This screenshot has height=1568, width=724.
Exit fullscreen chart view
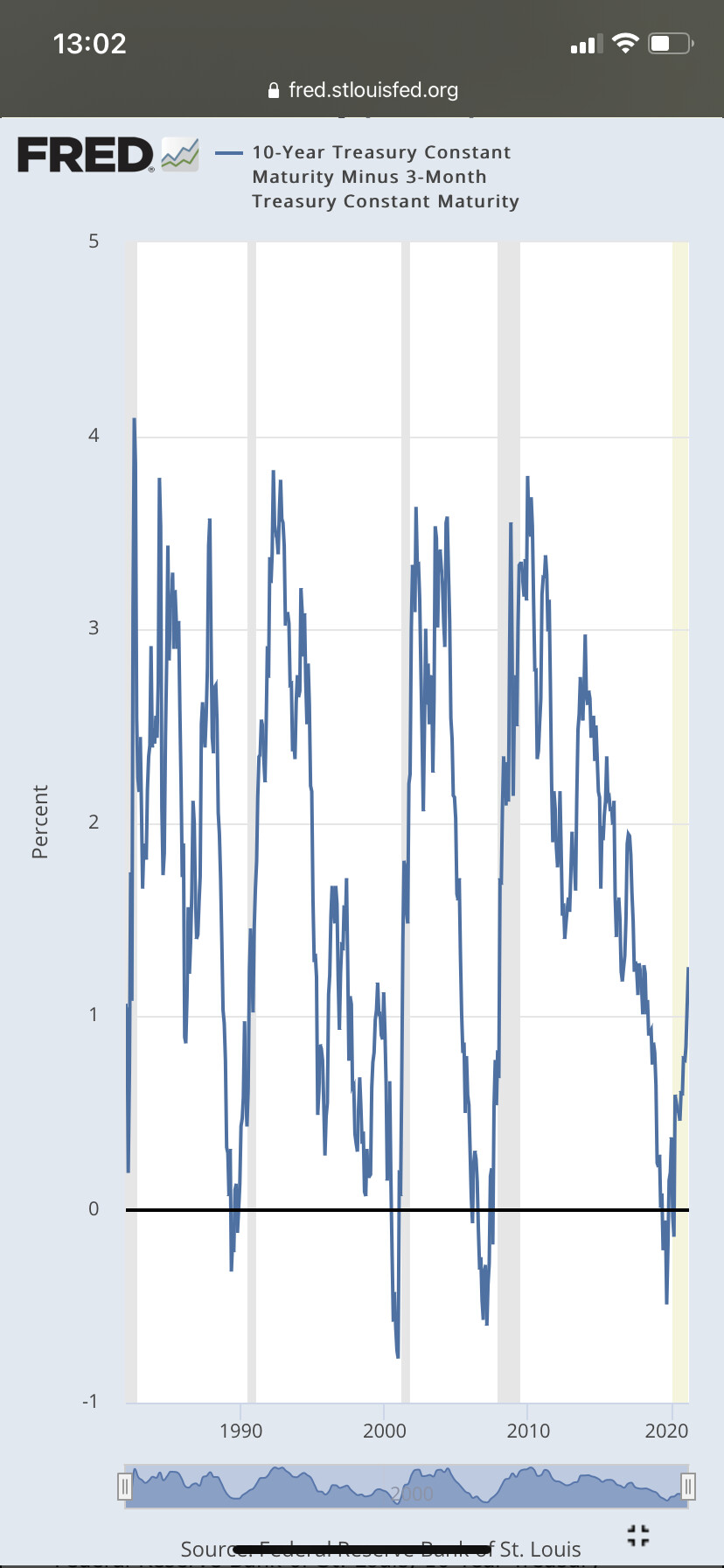pyautogui.click(x=638, y=1535)
